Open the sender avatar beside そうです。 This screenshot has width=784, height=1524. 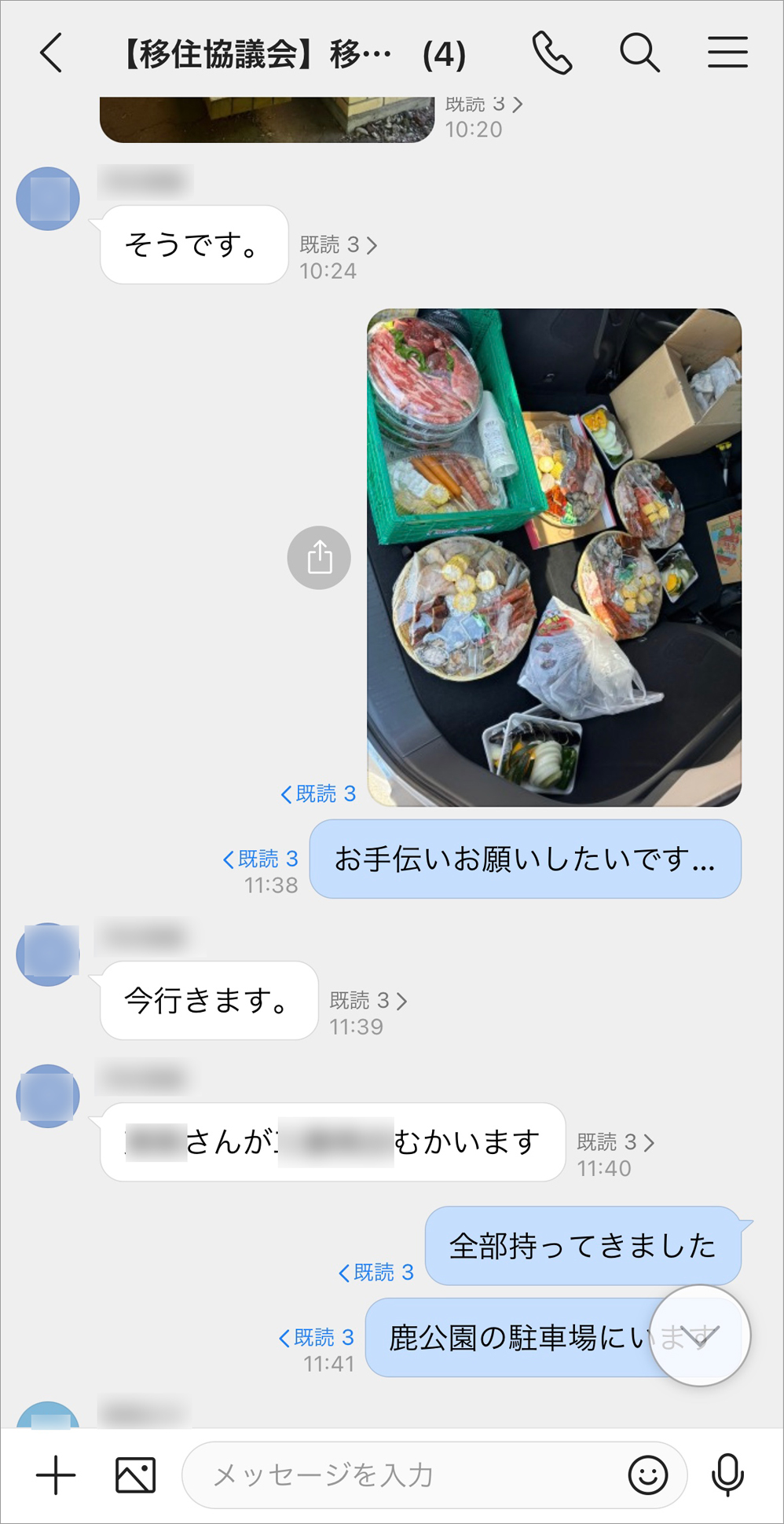tap(48, 199)
